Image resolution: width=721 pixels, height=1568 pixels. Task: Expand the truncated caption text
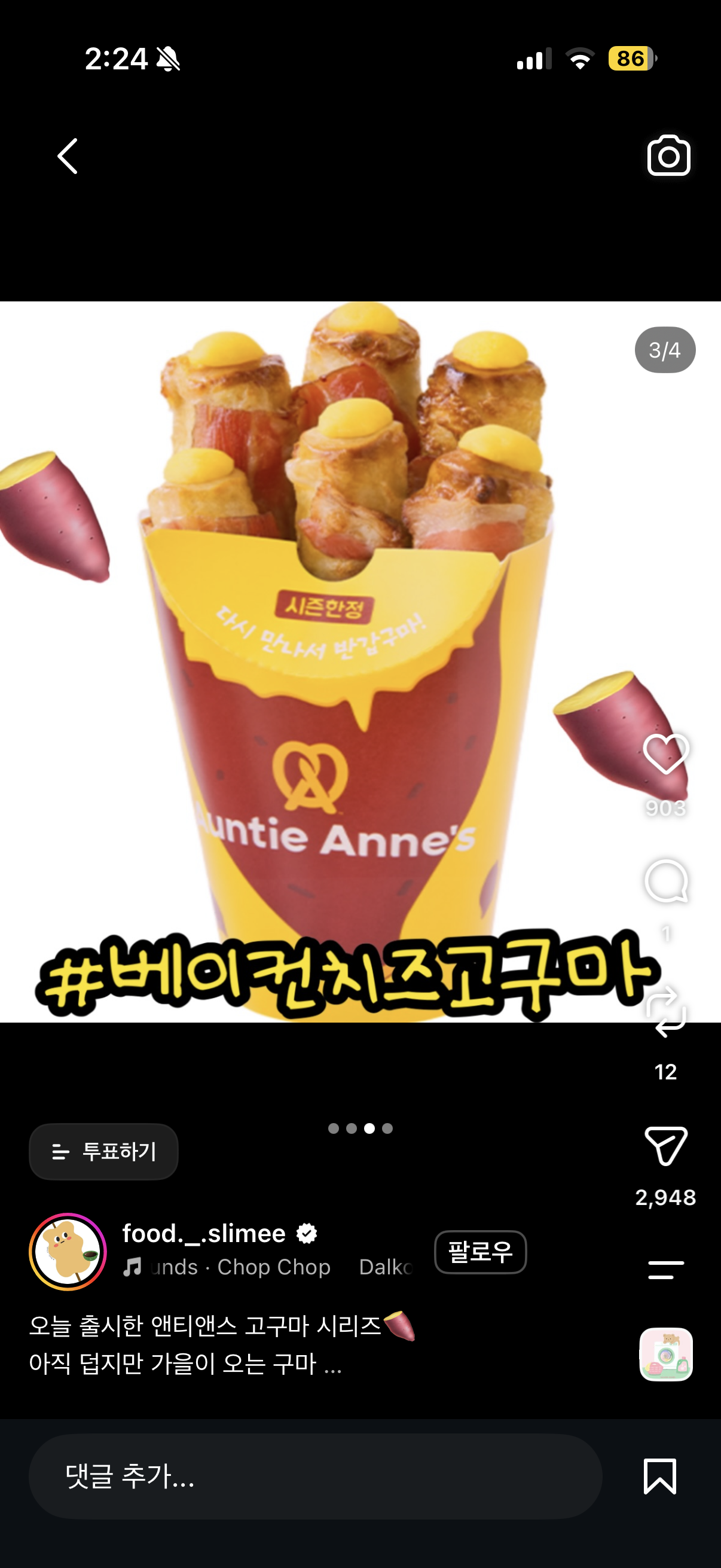333,1364
